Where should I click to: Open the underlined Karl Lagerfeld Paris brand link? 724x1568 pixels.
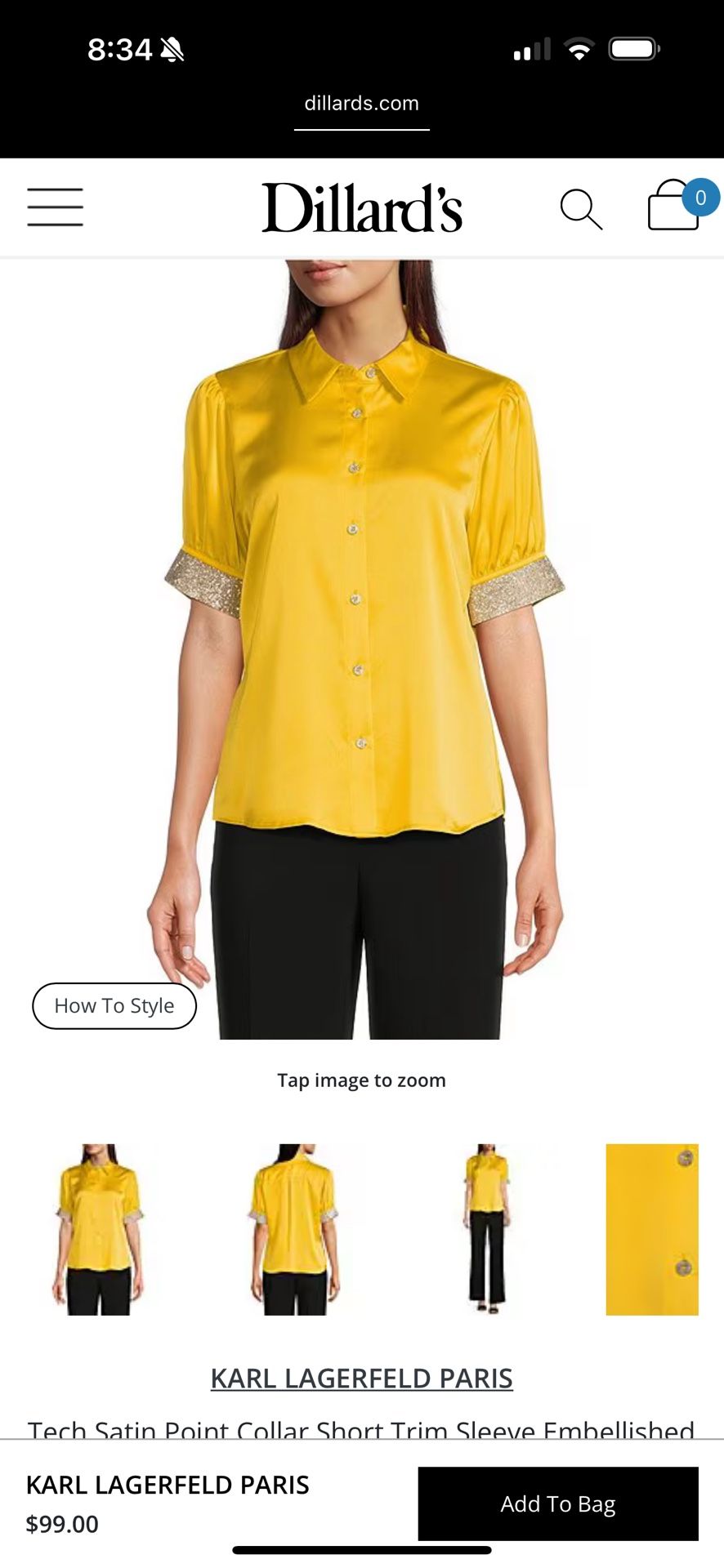click(x=362, y=1378)
